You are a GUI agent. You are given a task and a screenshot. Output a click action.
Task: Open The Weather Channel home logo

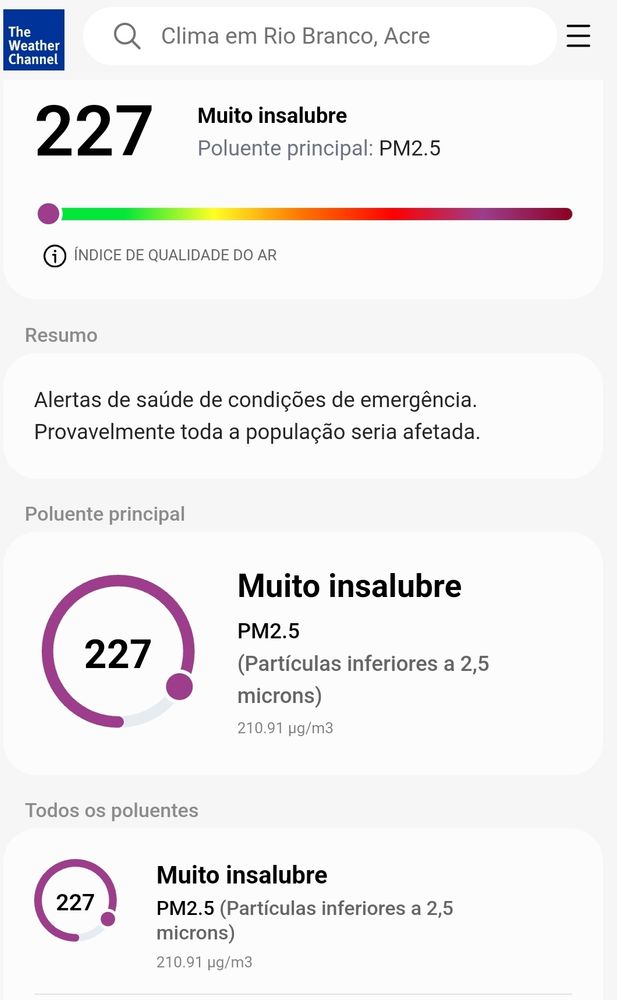click(x=34, y=40)
